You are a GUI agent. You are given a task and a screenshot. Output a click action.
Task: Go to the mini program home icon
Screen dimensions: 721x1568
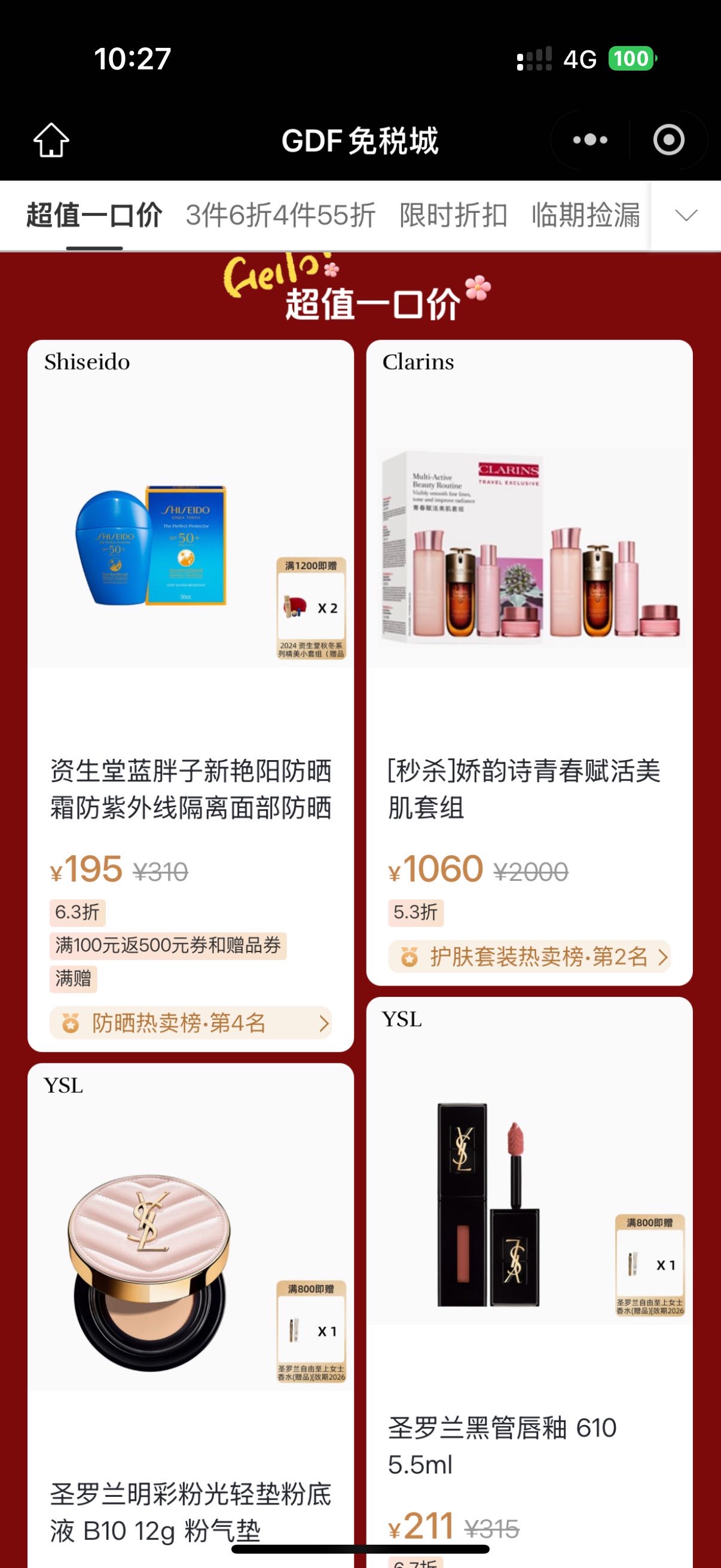[50, 140]
